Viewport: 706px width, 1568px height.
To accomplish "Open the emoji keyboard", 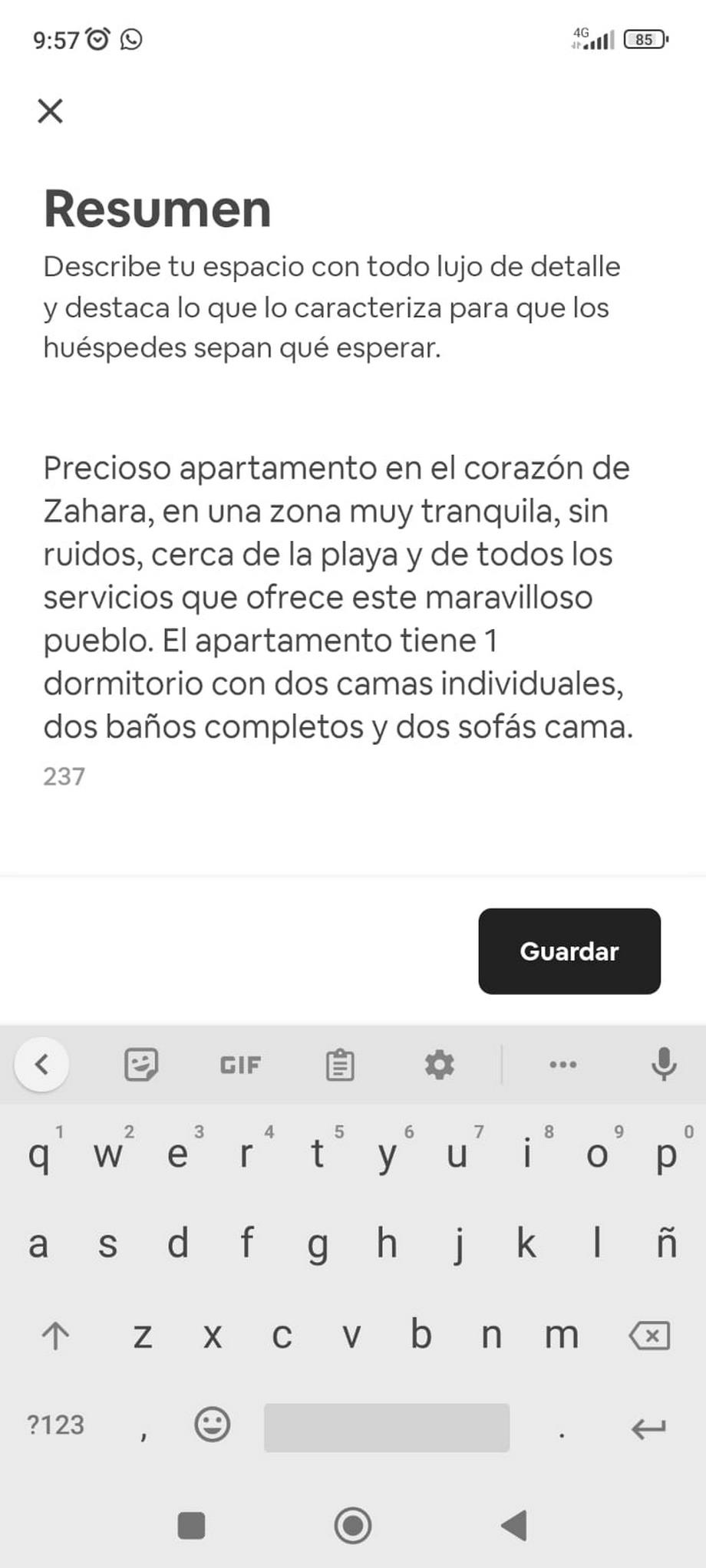I will point(212,1425).
